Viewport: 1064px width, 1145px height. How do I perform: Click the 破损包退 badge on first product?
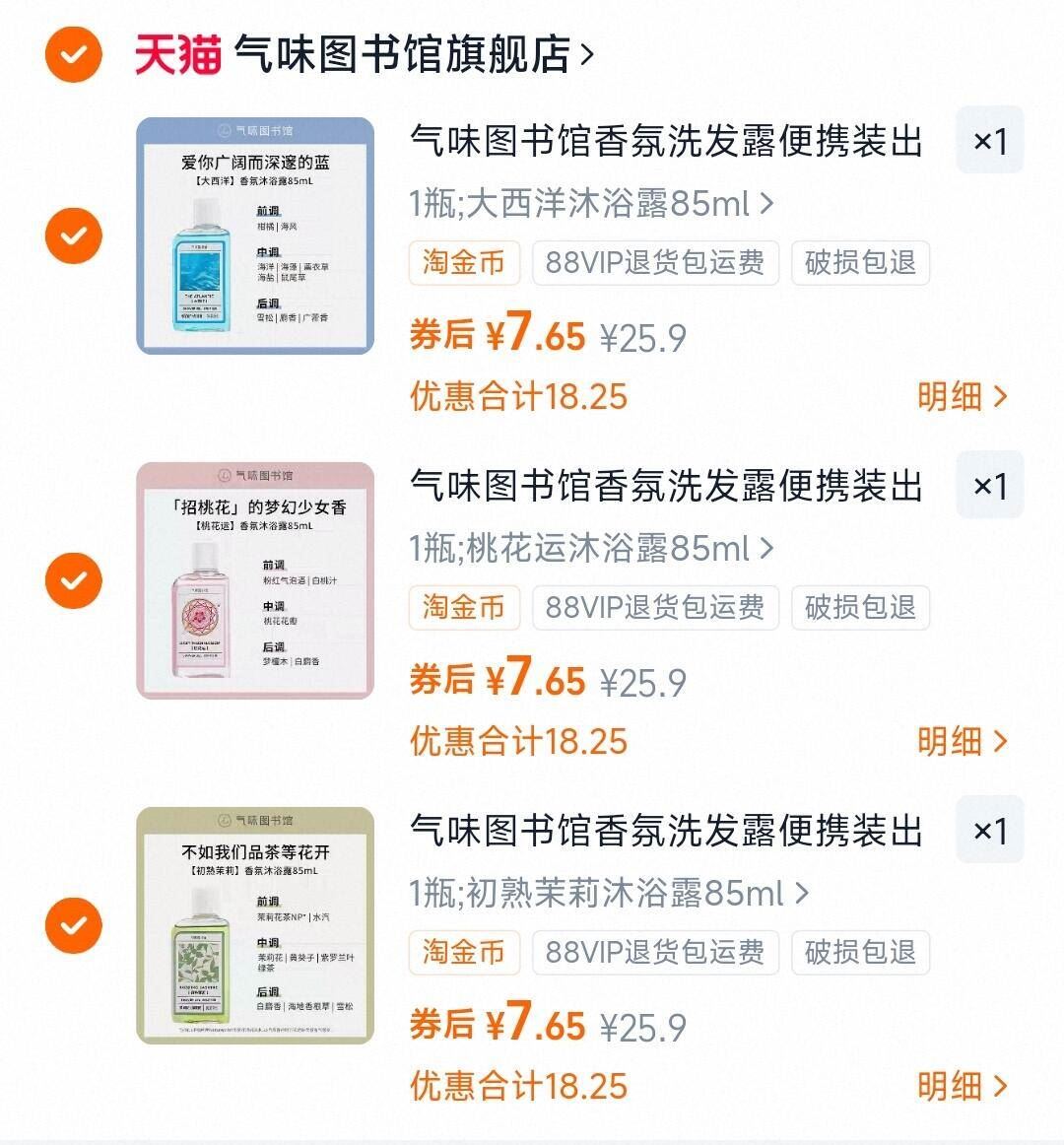coord(859,263)
